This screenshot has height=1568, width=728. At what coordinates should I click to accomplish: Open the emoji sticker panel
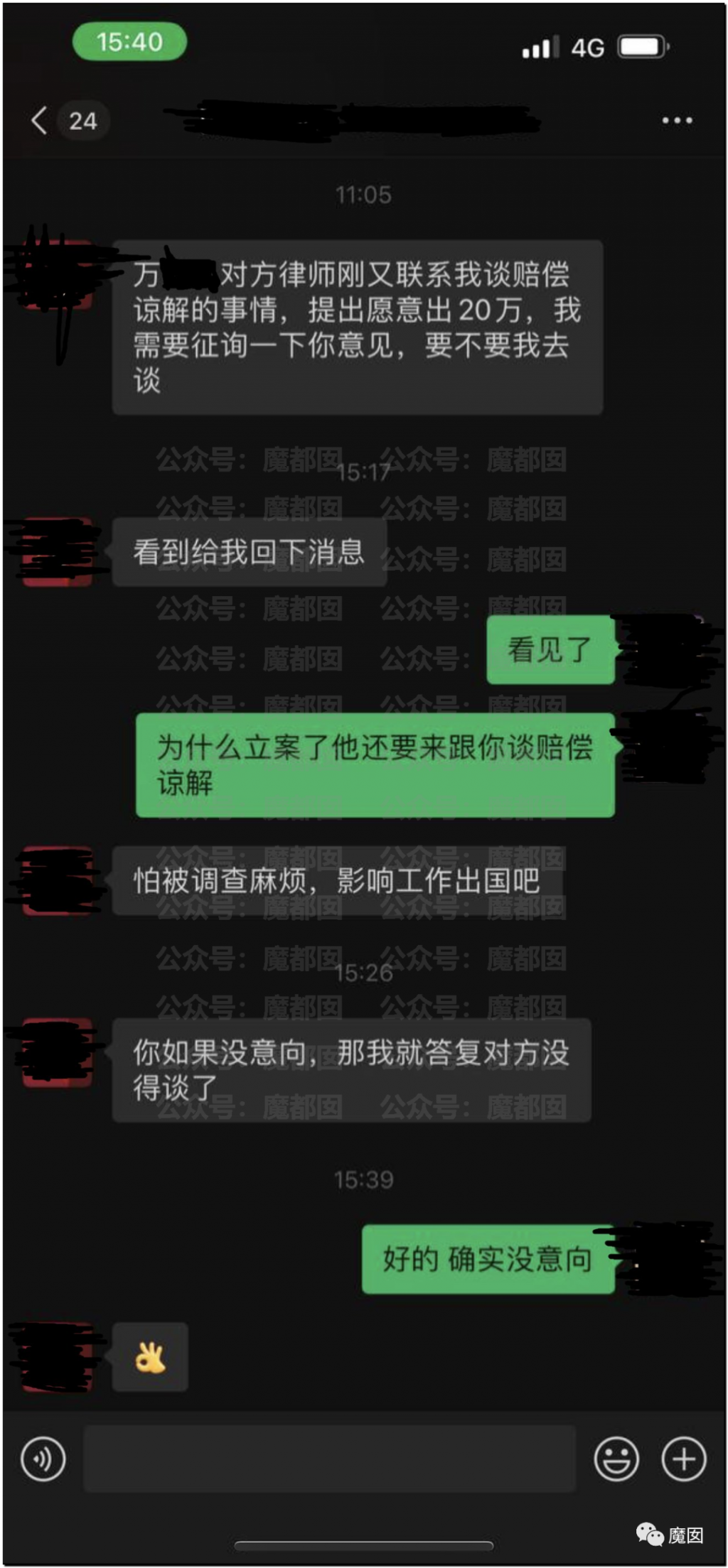click(616, 1459)
